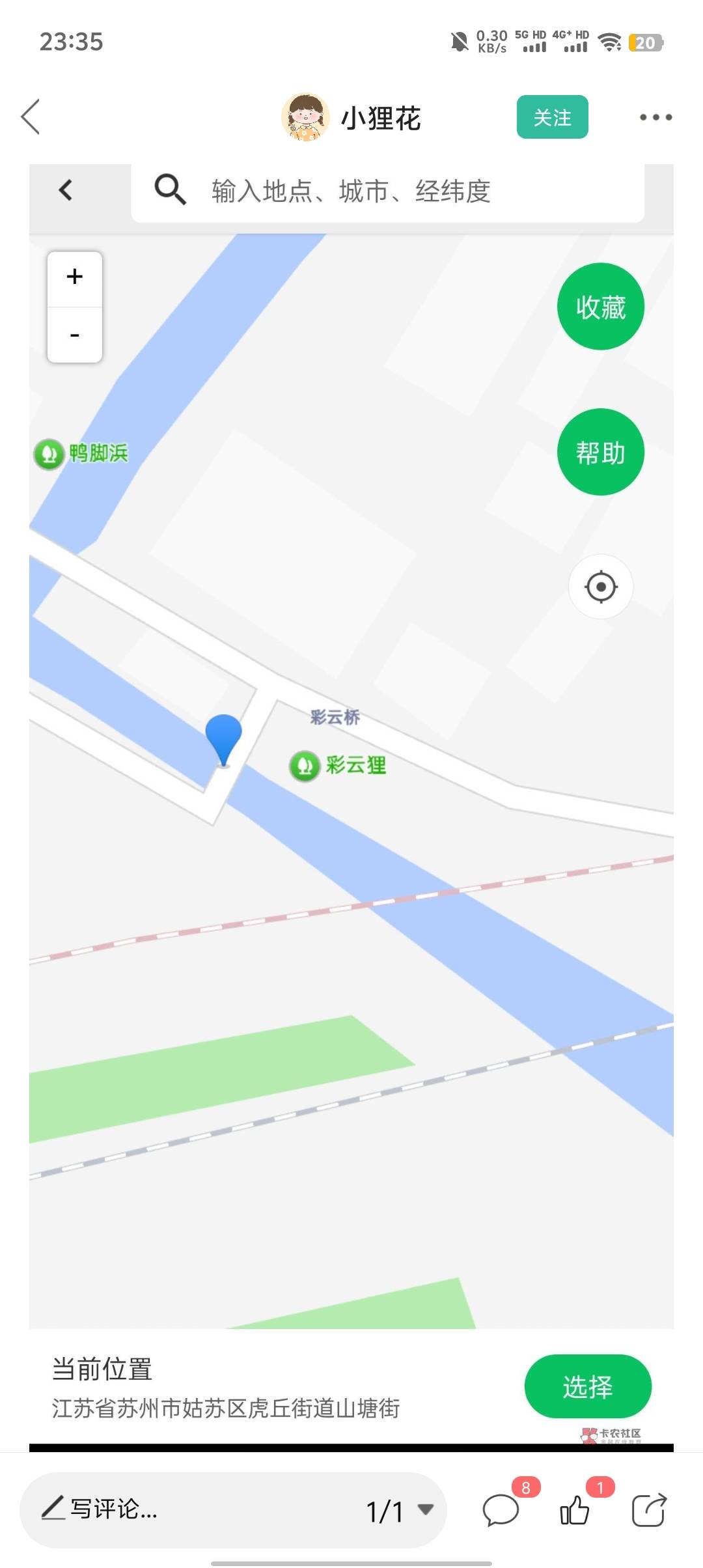
Task: Open 小狸花's profile
Action: tap(351, 118)
